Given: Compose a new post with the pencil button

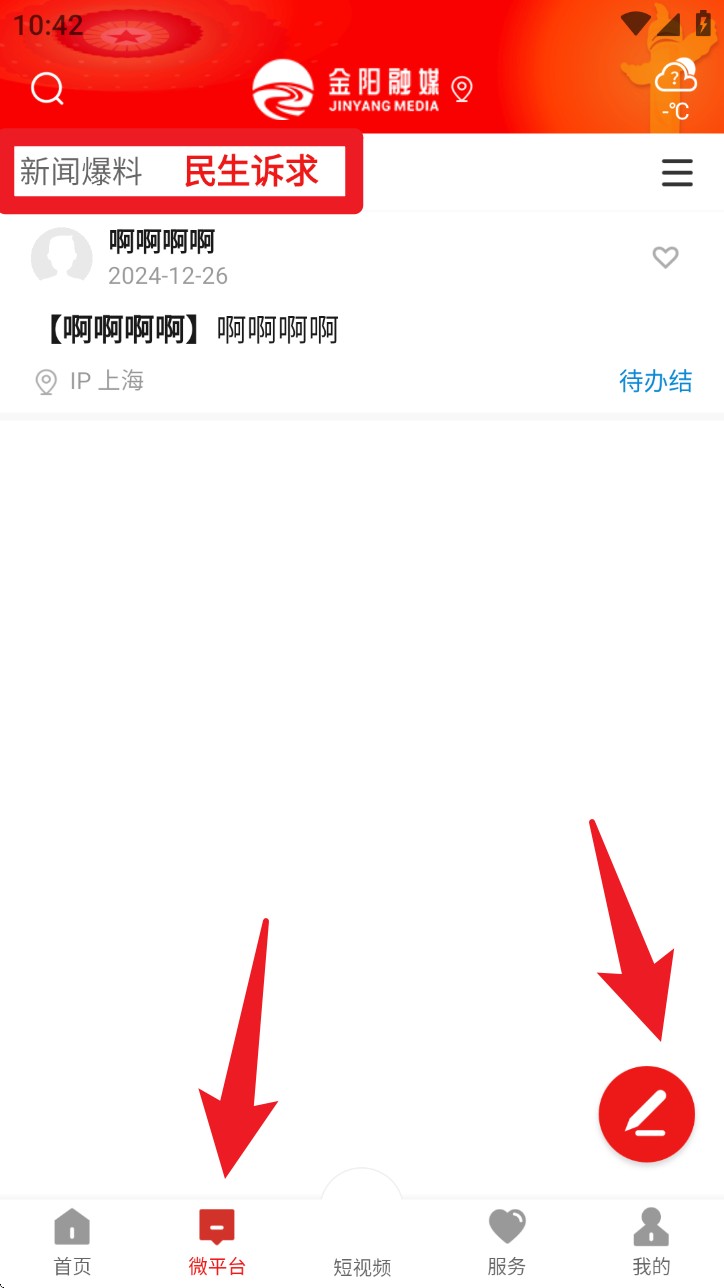Looking at the screenshot, I should pos(646,1114).
